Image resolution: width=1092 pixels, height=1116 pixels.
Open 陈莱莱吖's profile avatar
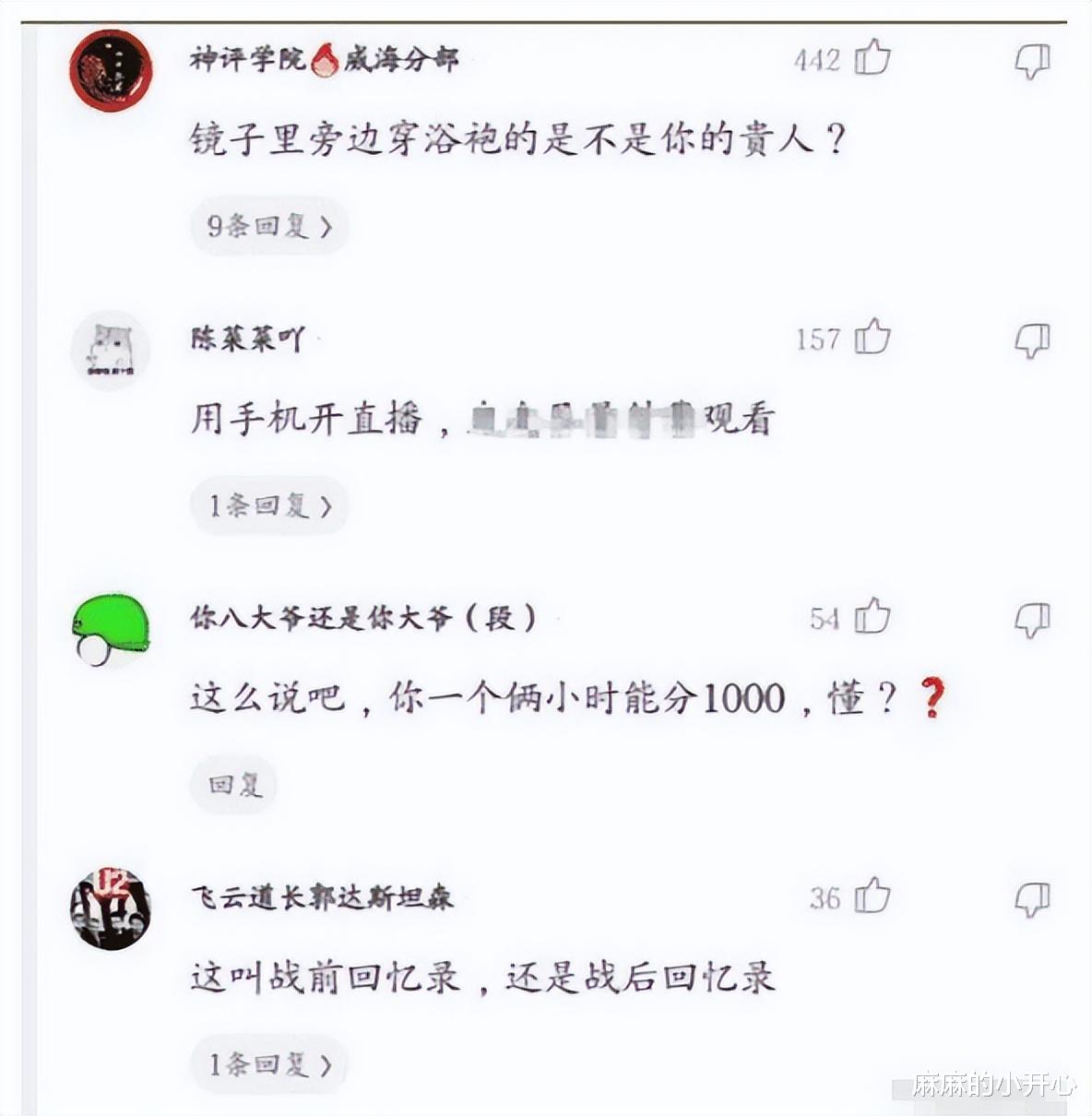coord(112,350)
